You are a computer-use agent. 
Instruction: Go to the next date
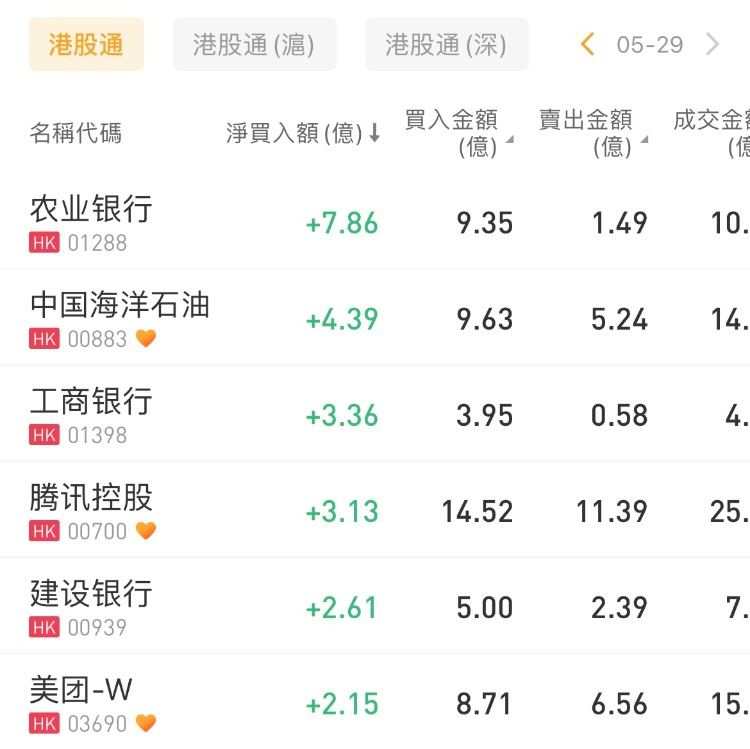tap(712, 44)
